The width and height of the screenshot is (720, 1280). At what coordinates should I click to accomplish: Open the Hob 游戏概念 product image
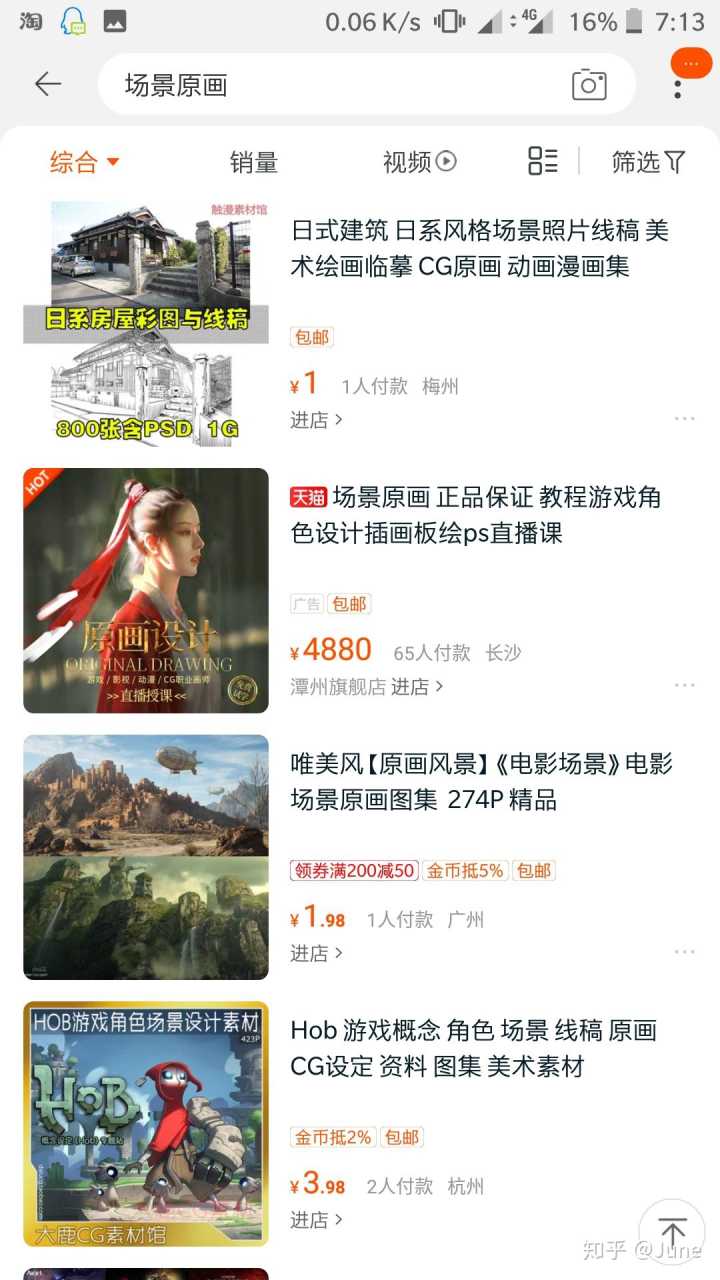[x=146, y=1123]
